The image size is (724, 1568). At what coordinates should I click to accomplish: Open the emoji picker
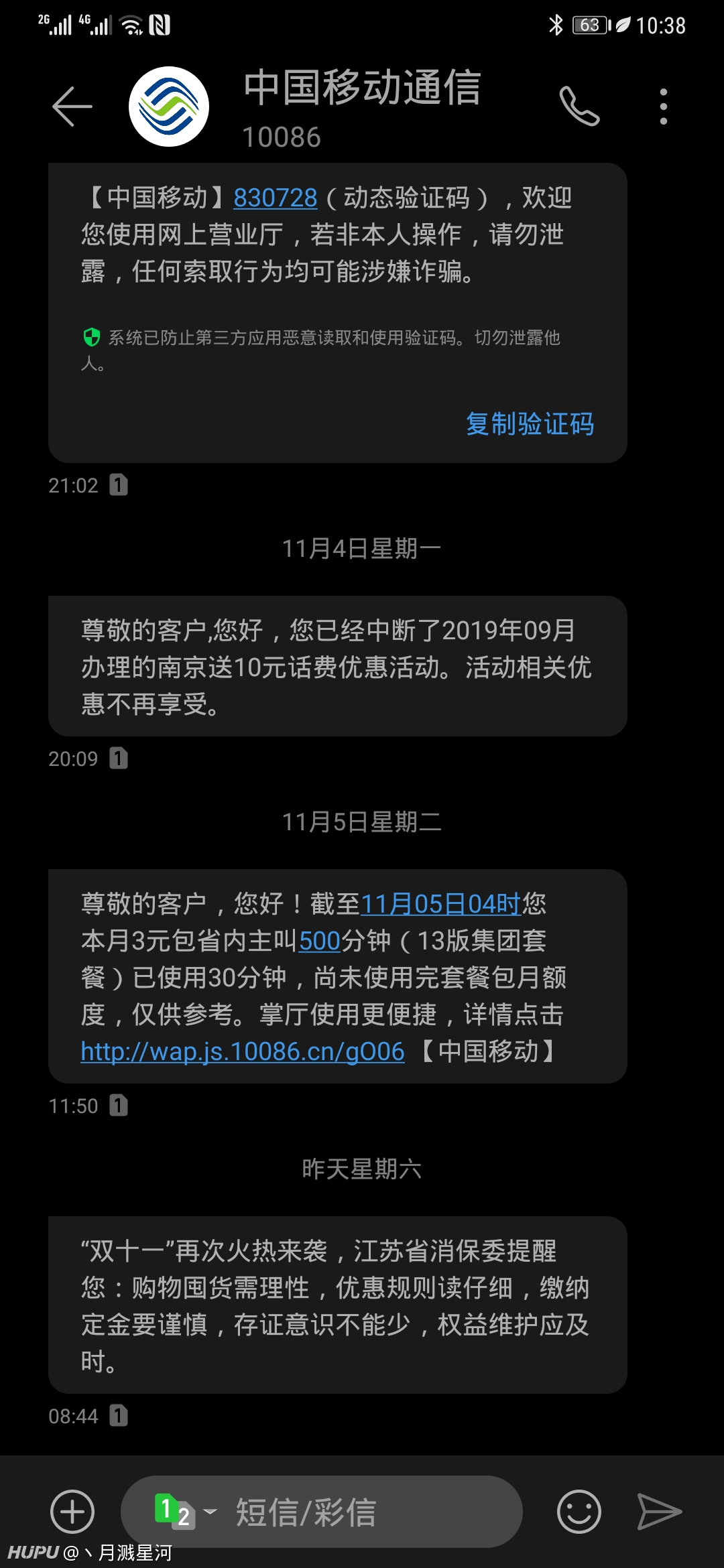(x=579, y=1512)
